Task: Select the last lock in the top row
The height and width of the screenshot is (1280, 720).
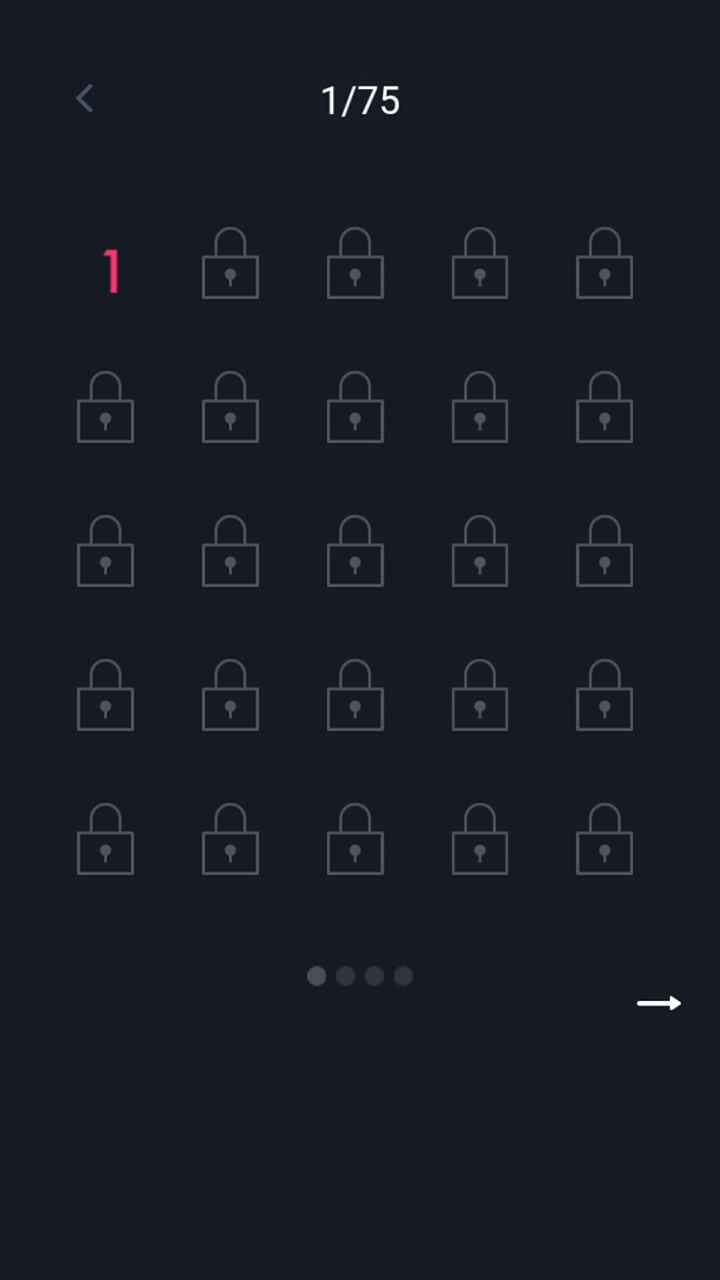Action: (x=604, y=265)
